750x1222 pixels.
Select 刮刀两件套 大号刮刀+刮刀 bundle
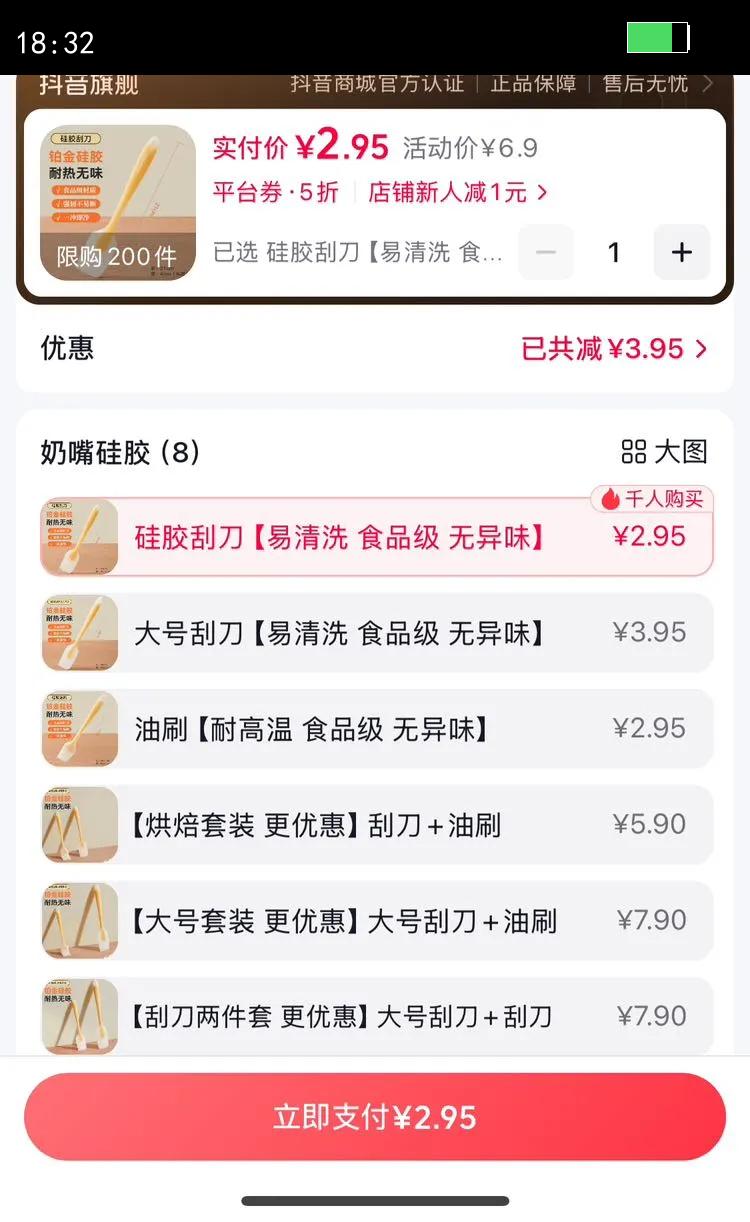[376, 1017]
